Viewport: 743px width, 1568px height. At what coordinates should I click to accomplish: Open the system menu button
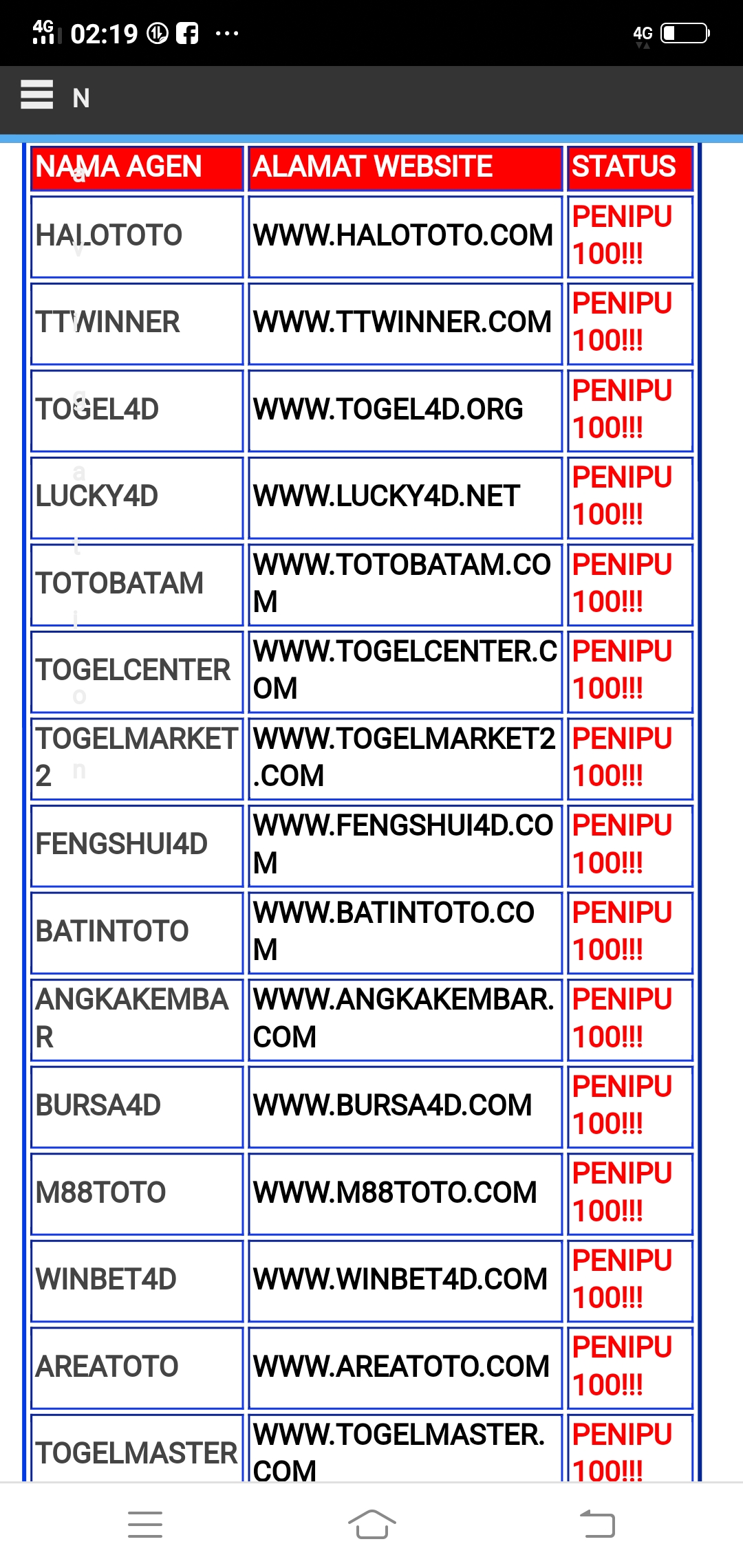click(x=145, y=1524)
